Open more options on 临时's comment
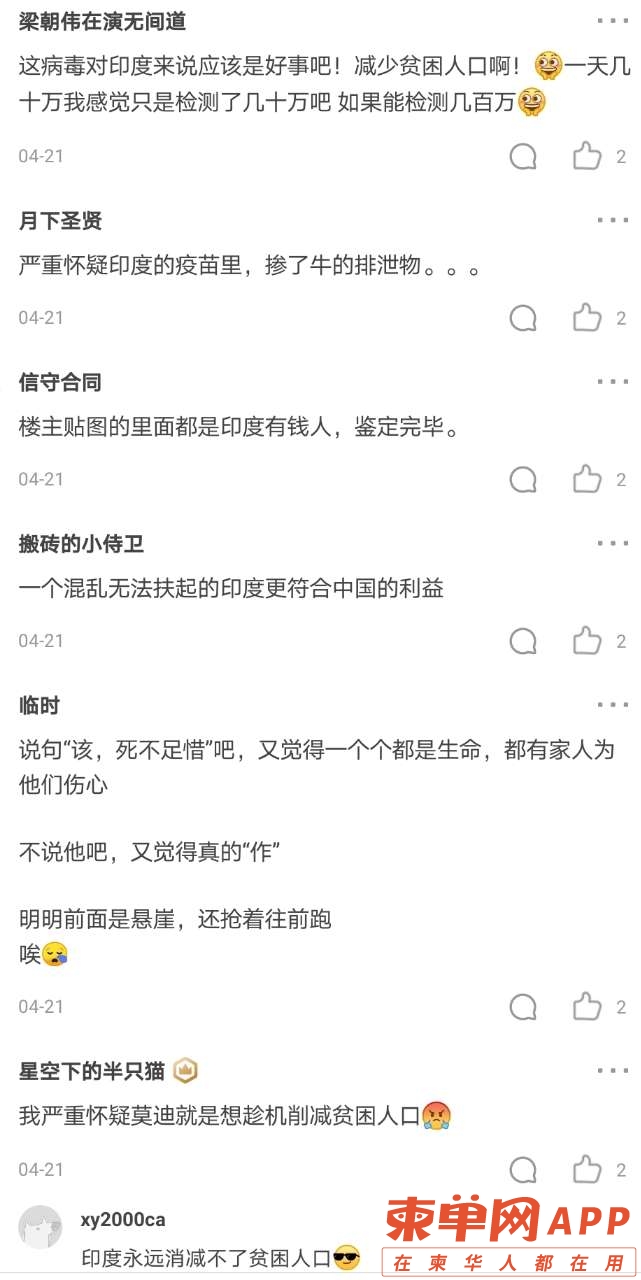 [612, 705]
